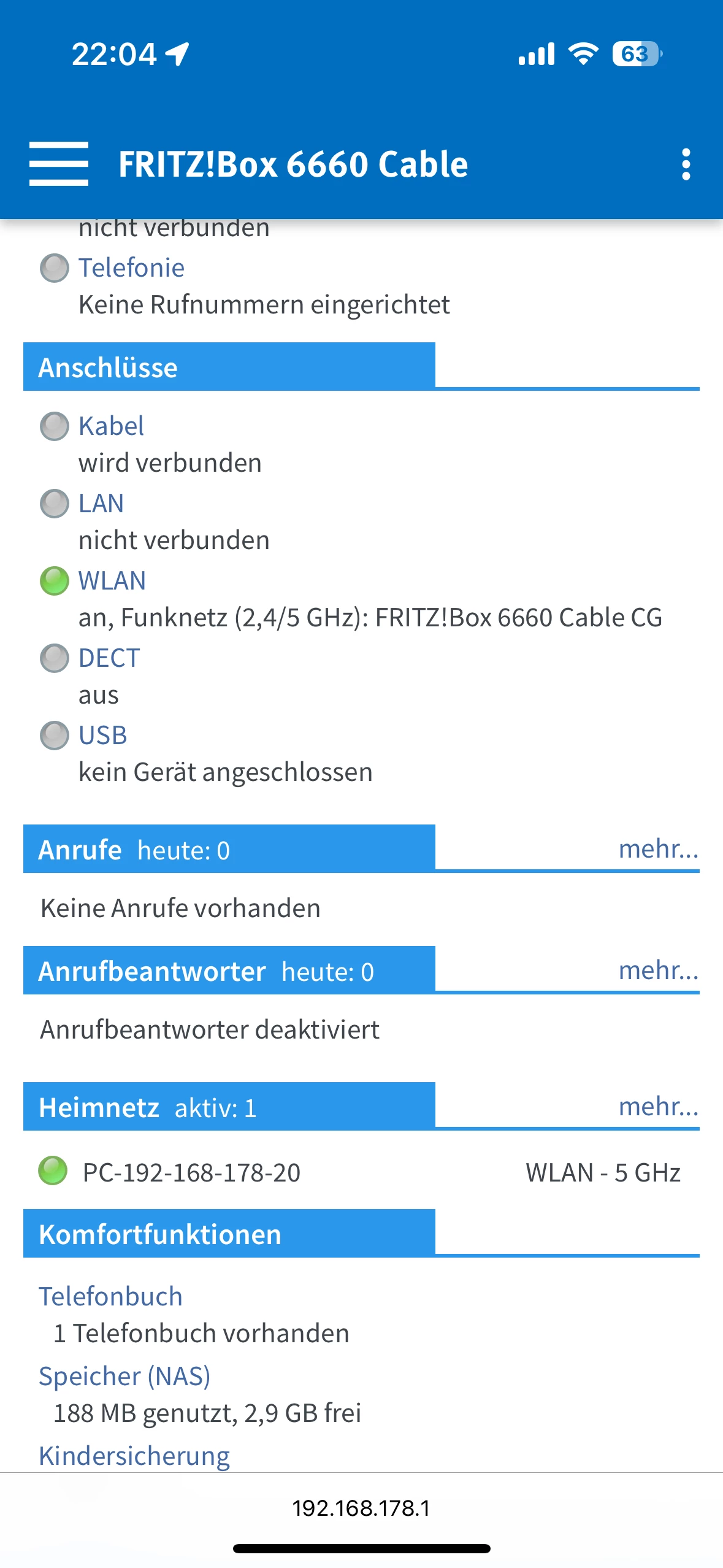Tap mehr... in the Anrufe section
The image size is (723, 1568).
coord(658,850)
